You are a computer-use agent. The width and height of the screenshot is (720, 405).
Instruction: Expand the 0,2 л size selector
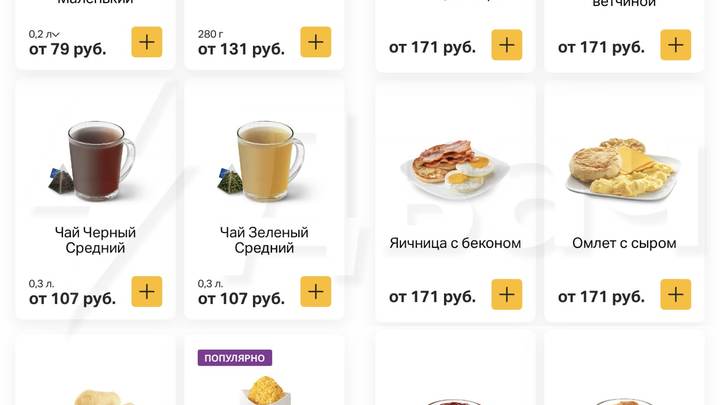[43, 34]
